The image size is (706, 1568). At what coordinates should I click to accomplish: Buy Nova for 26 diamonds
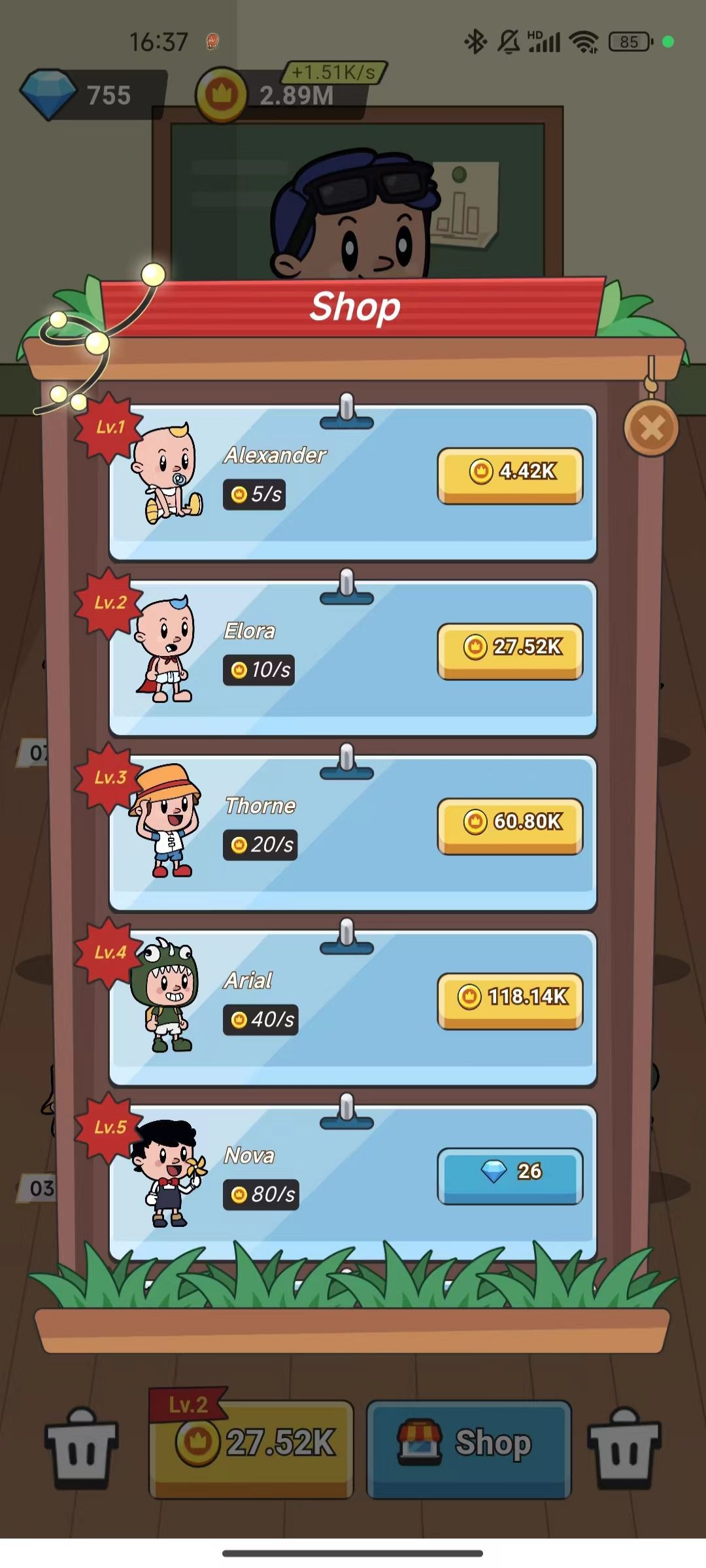click(510, 1174)
